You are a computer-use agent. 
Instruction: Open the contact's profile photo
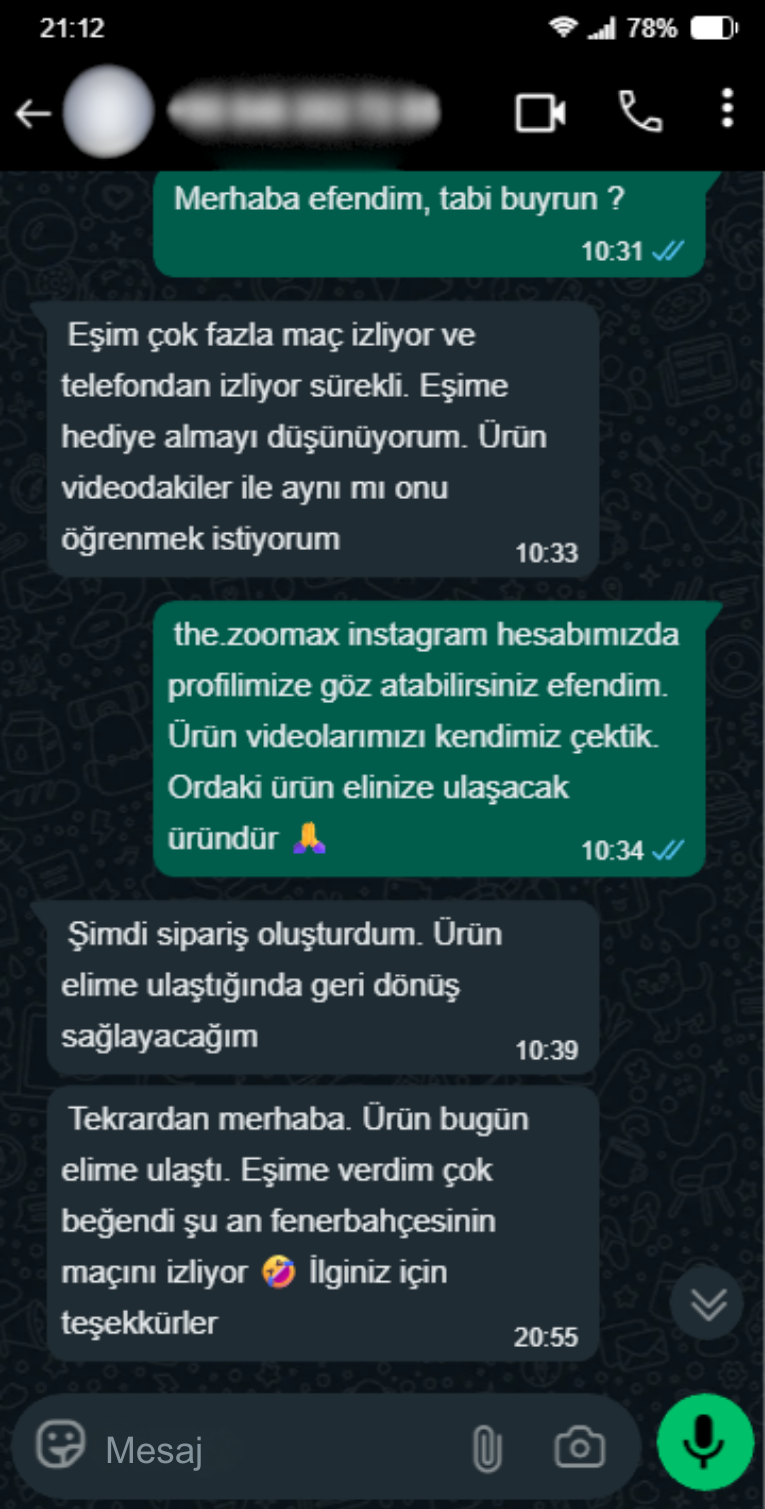pos(108,113)
